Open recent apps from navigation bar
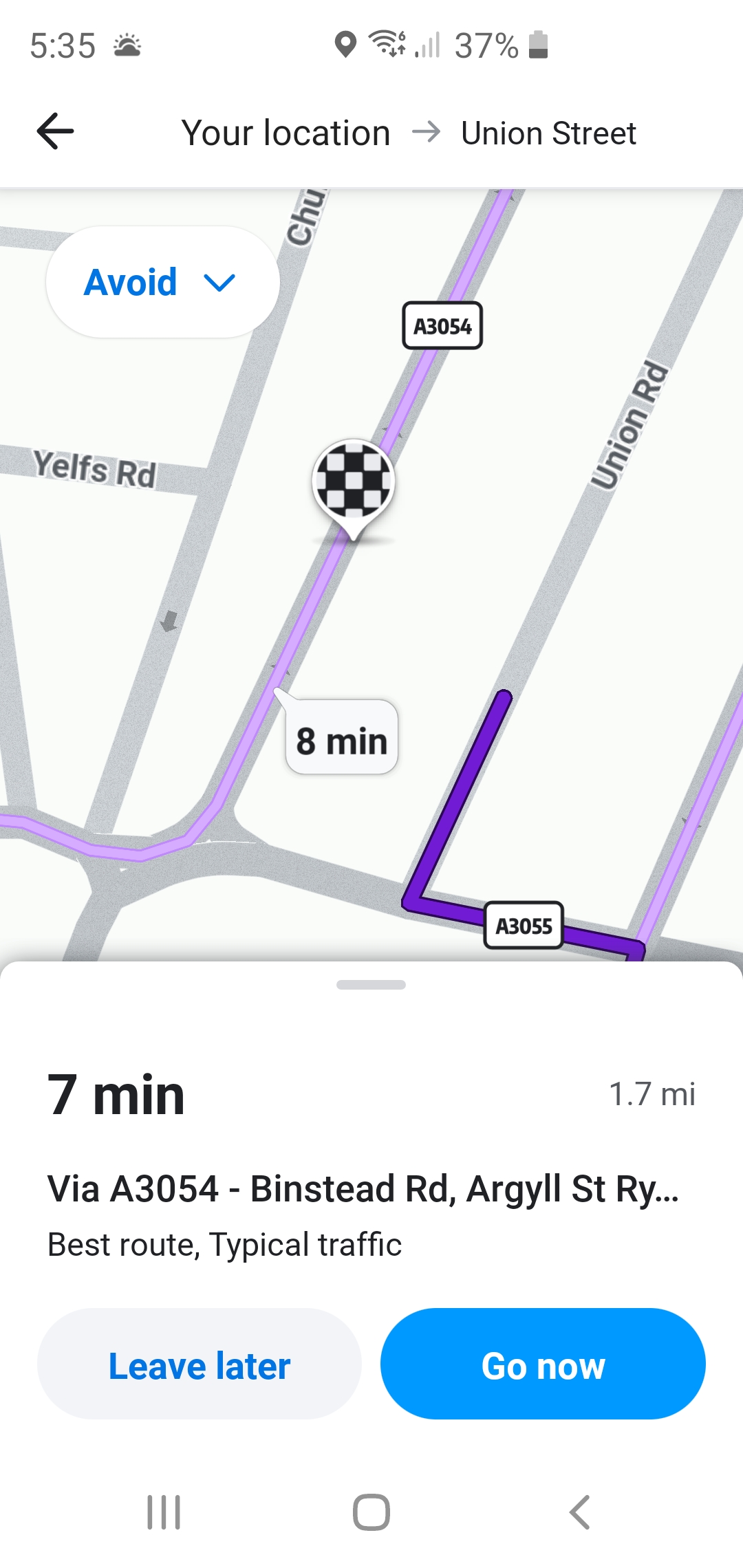 coord(164,1512)
